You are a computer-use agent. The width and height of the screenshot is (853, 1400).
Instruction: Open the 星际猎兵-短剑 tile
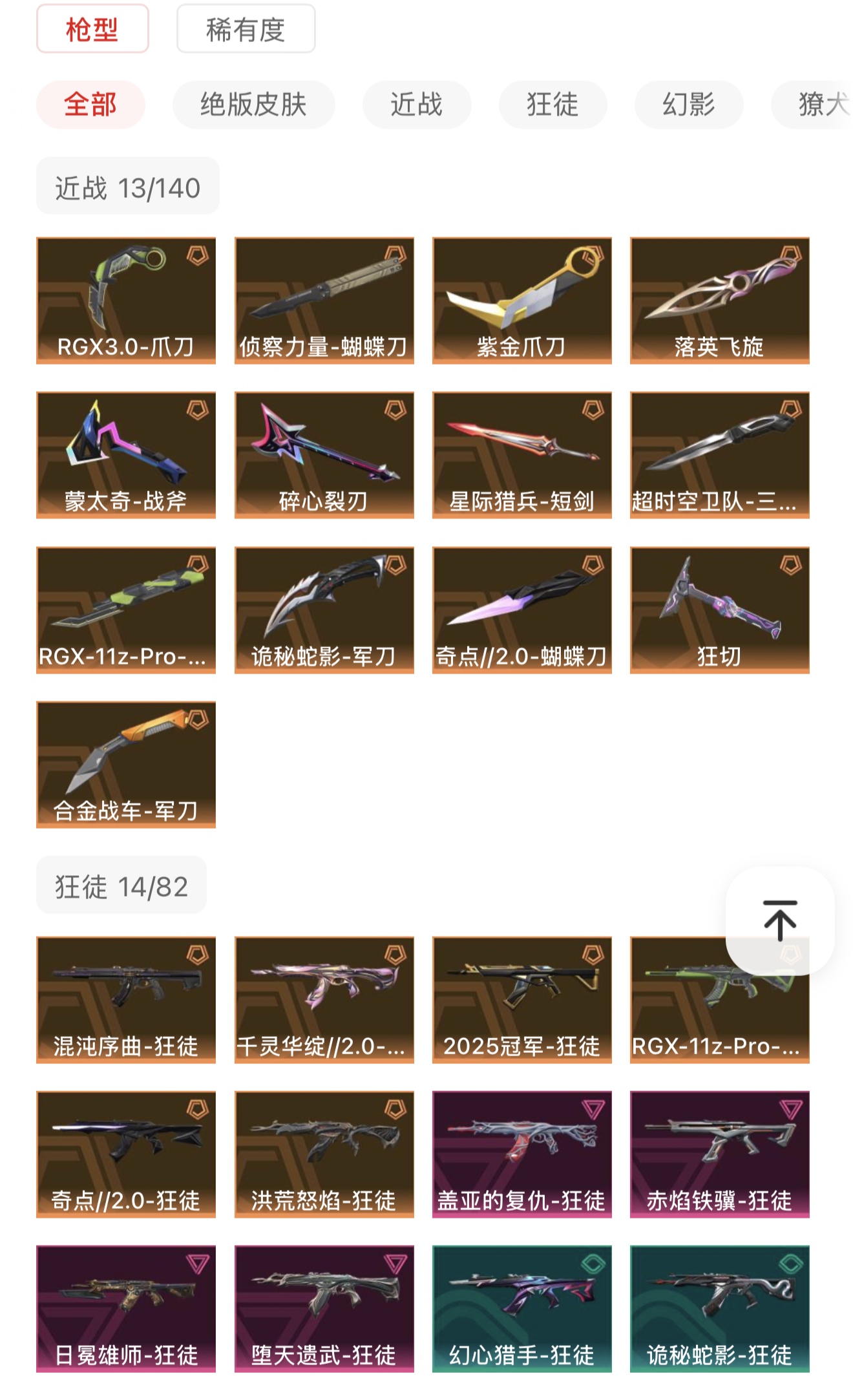click(521, 455)
